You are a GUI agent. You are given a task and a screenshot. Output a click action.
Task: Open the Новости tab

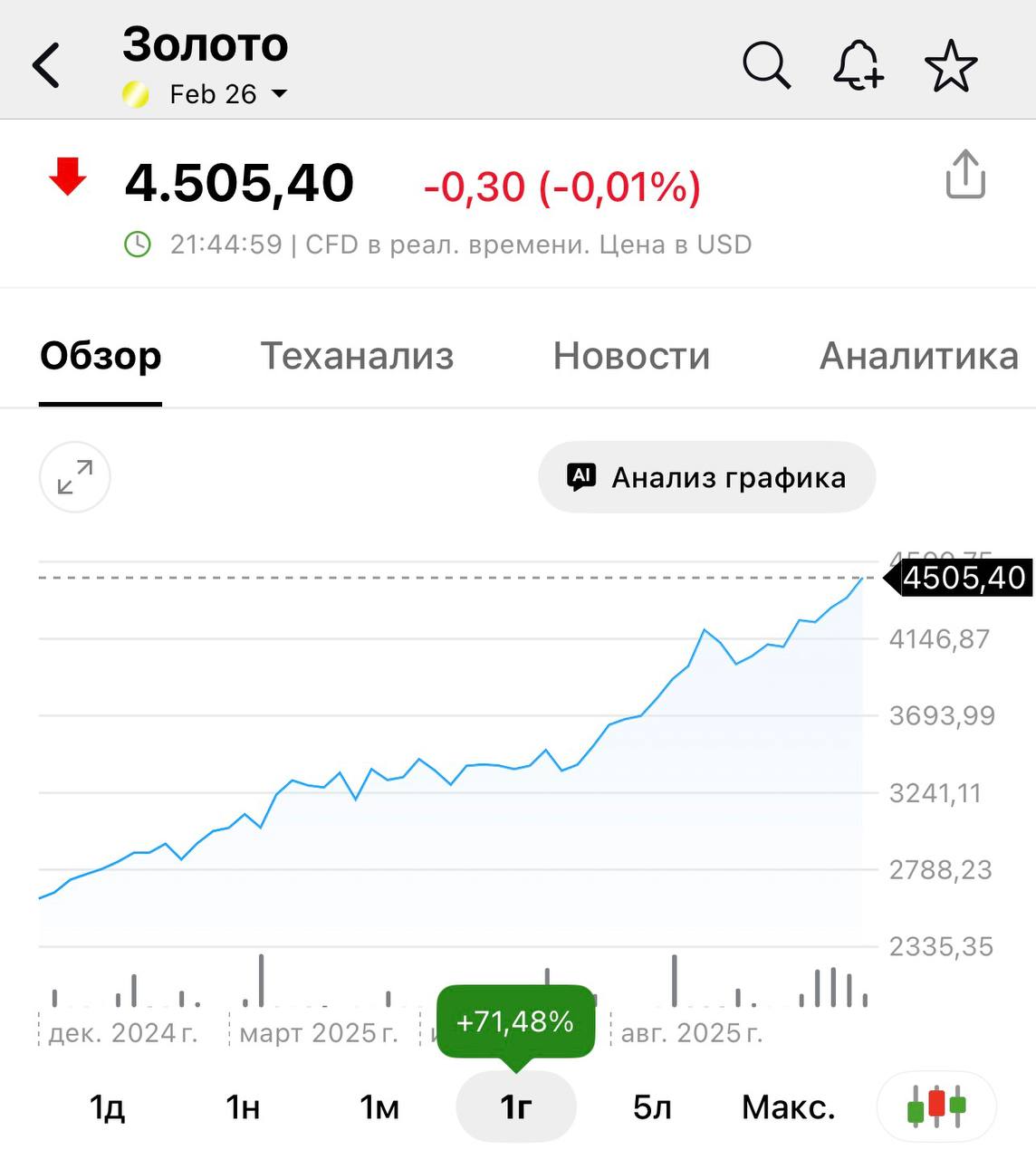click(x=631, y=357)
